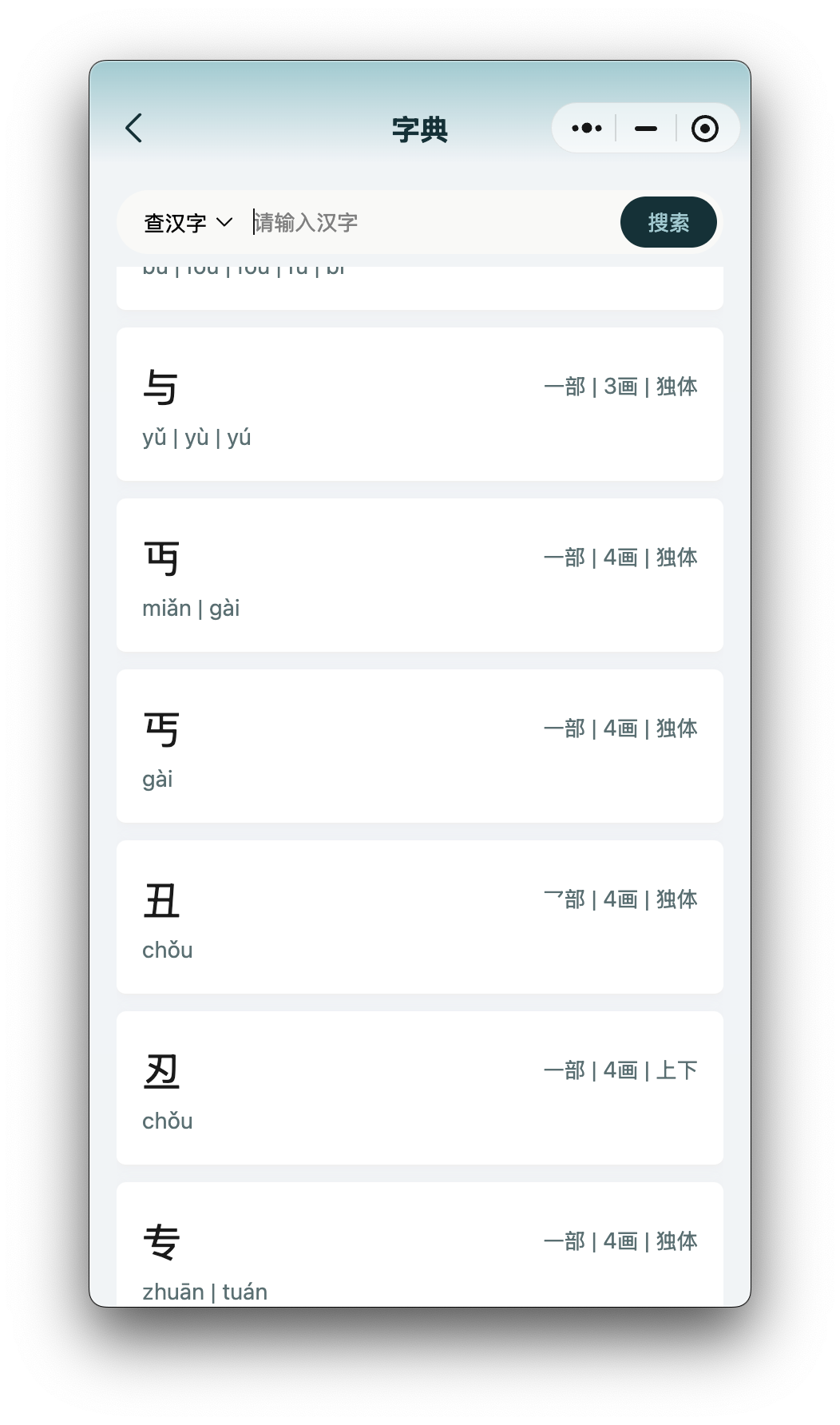Click the 搜索 magnifier area in search bar

point(668,222)
